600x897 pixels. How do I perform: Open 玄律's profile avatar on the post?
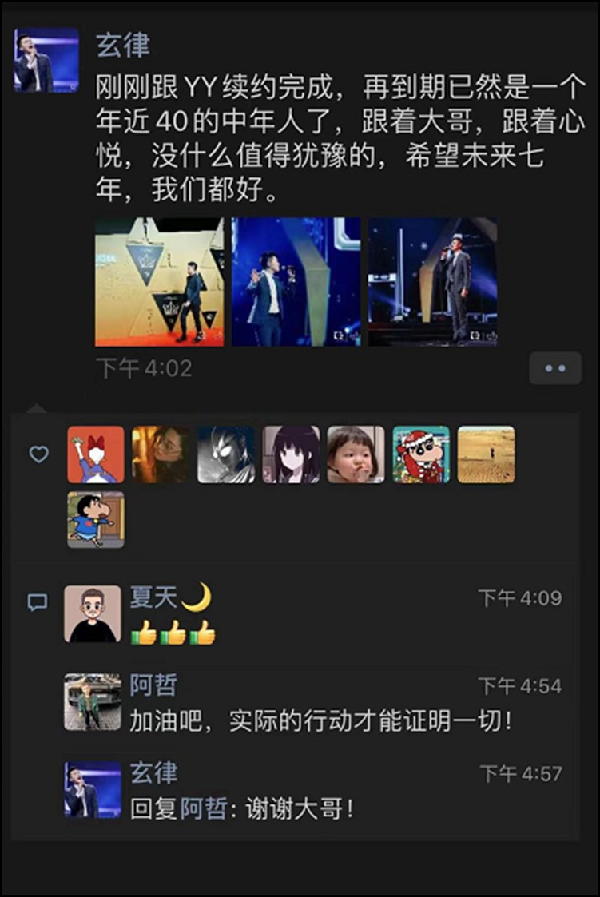coord(46,59)
